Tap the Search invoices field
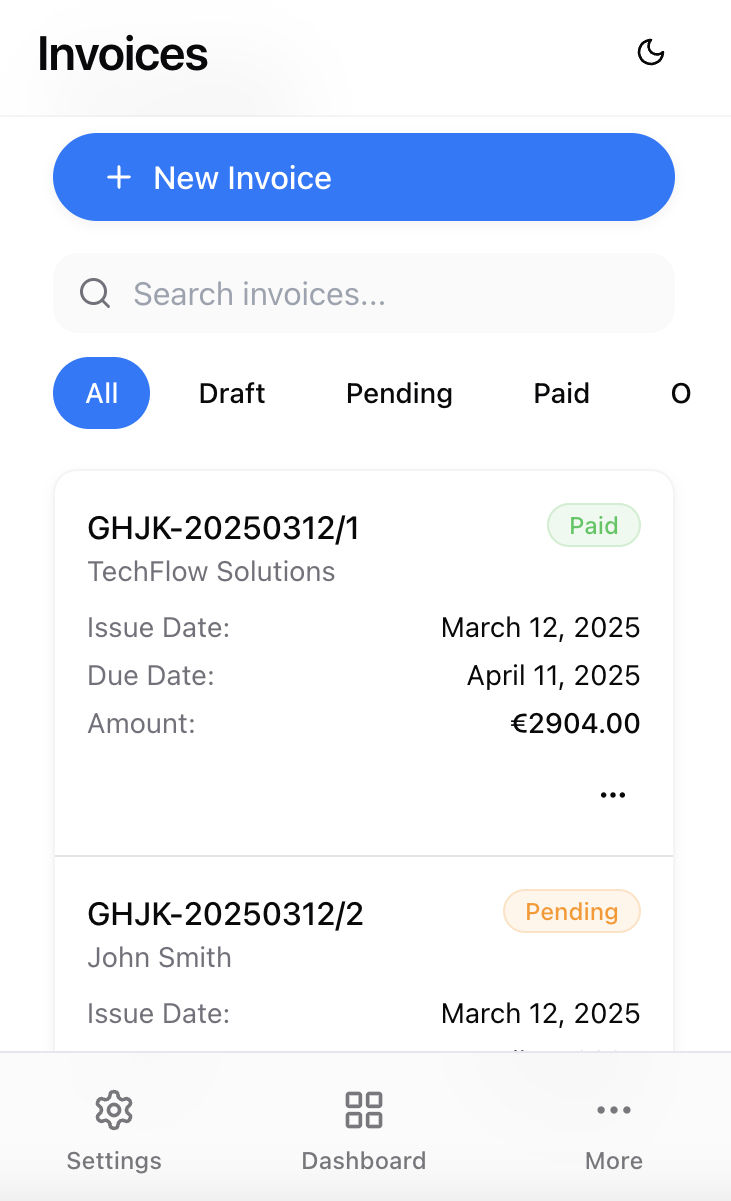The height and width of the screenshot is (1201, 731). (364, 293)
